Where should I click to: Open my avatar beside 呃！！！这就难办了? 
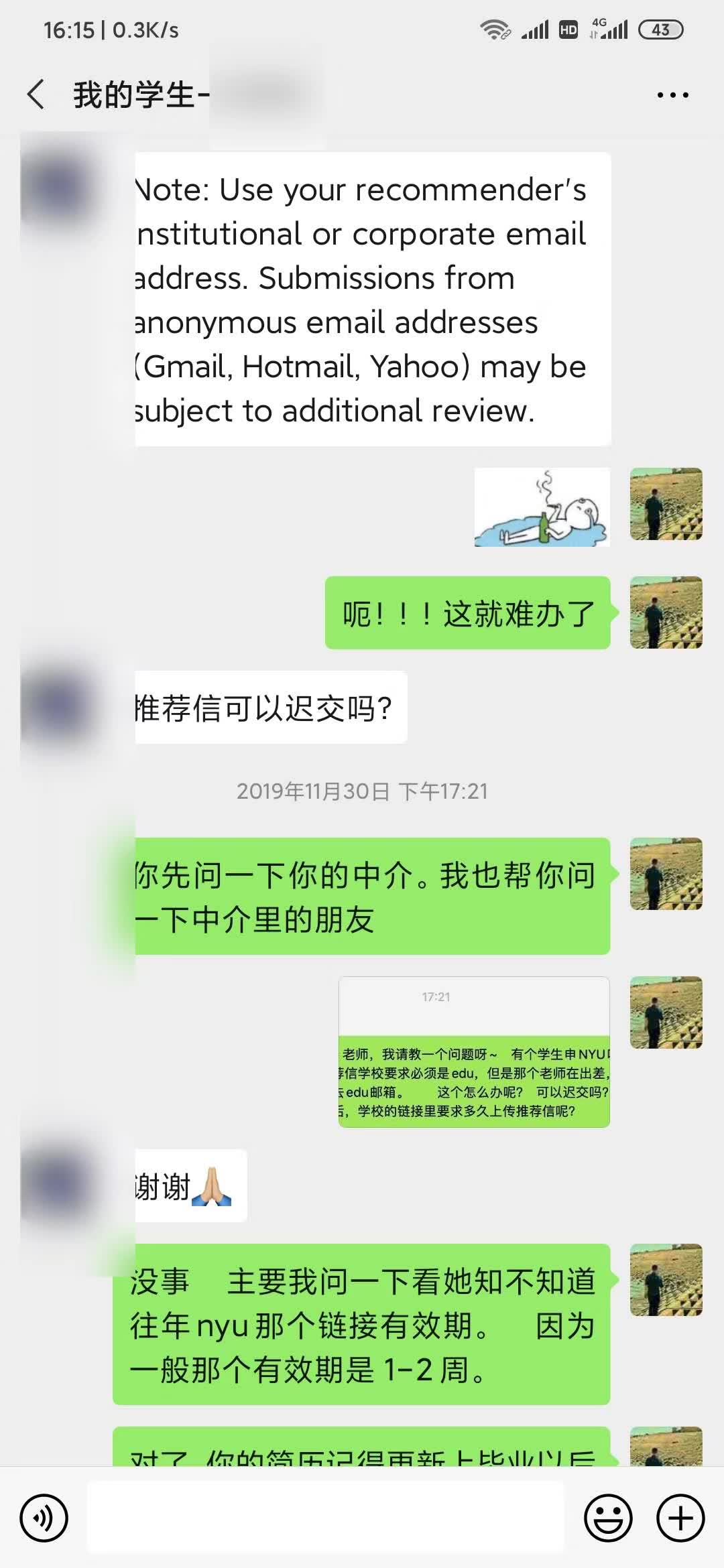[666, 612]
